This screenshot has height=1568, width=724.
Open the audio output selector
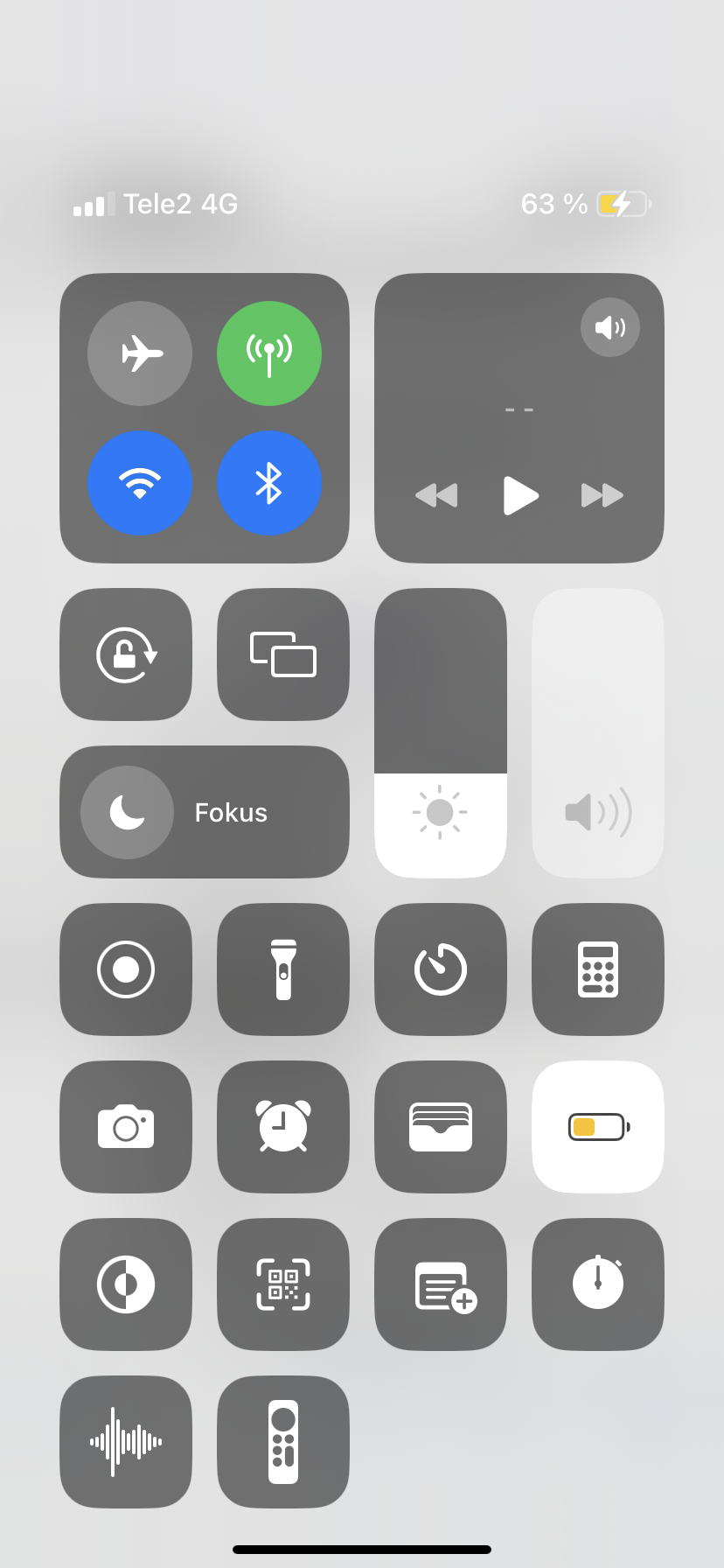click(610, 327)
